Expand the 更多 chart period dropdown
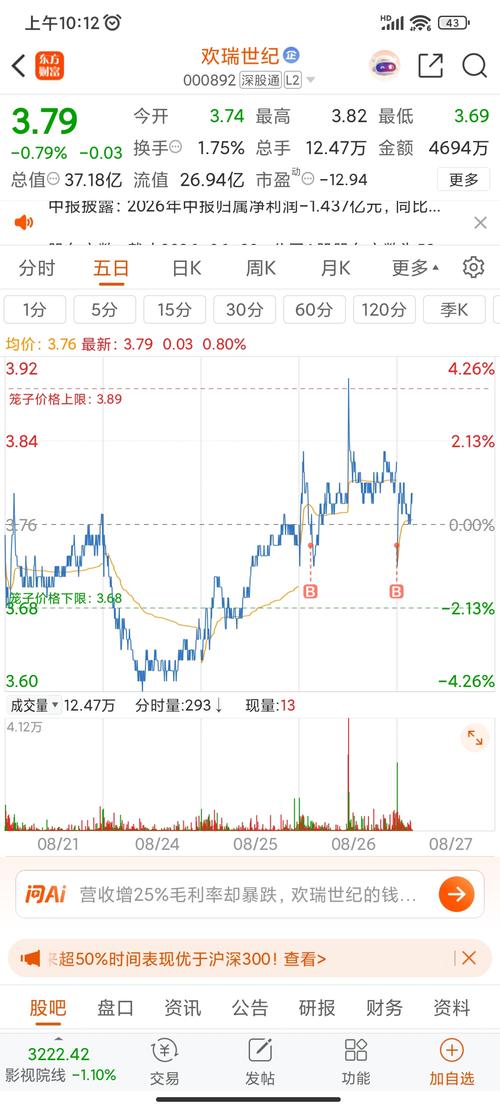The width and height of the screenshot is (500, 1111). click(x=415, y=268)
